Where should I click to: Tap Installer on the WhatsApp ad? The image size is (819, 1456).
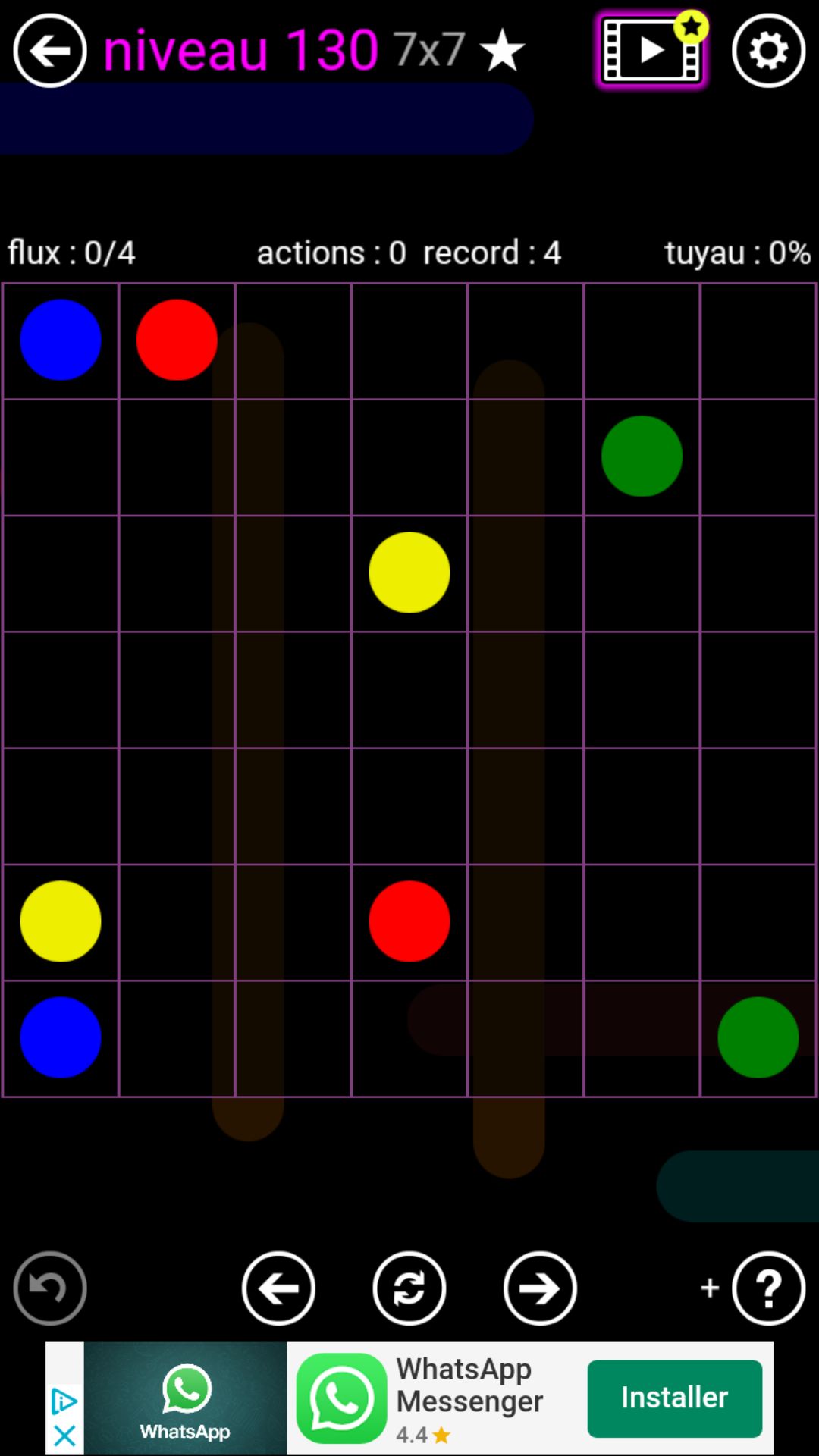[x=674, y=1398]
